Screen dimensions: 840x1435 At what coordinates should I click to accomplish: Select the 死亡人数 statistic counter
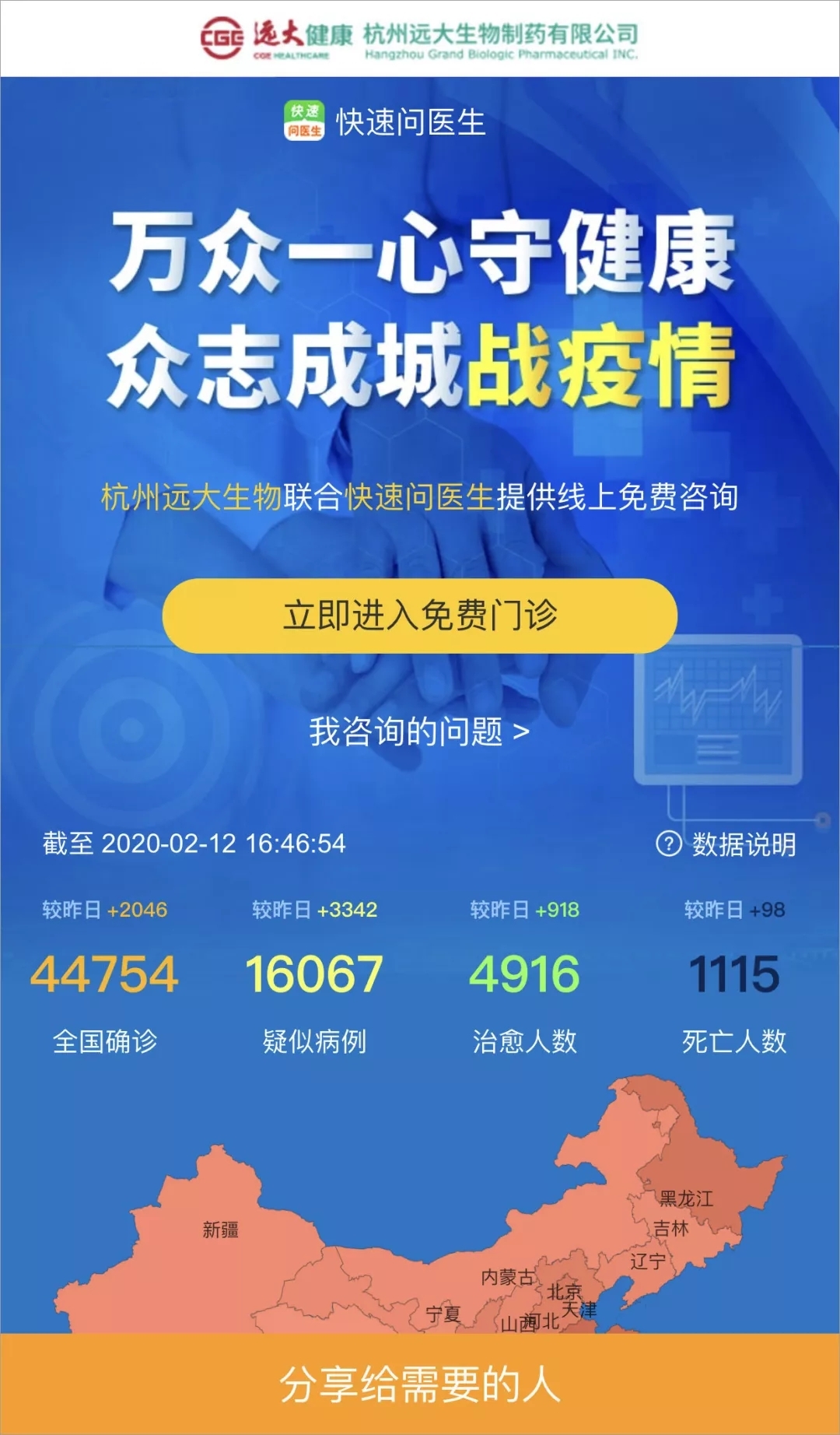pos(736,975)
